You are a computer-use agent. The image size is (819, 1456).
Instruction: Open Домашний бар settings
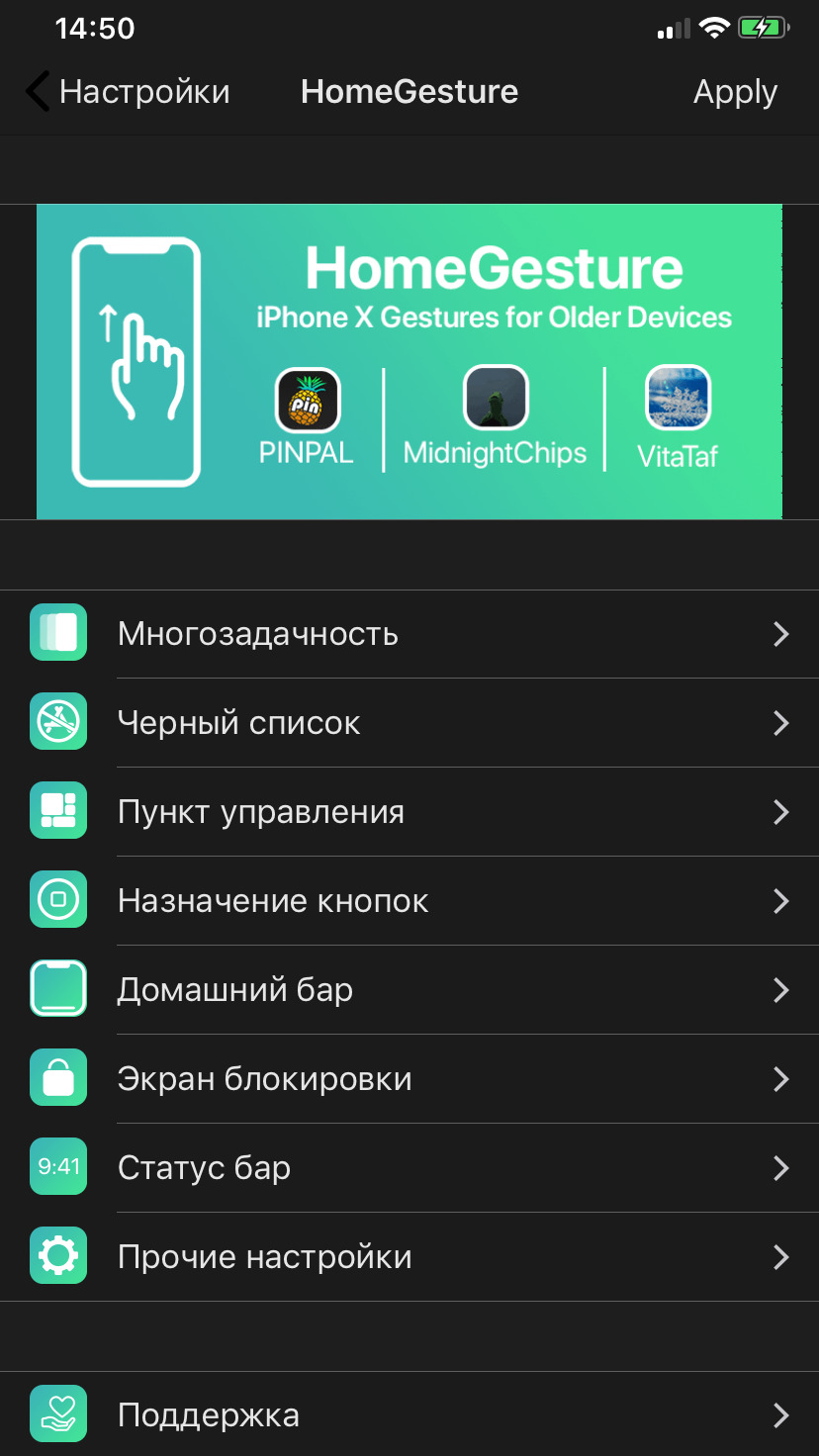coord(409,990)
